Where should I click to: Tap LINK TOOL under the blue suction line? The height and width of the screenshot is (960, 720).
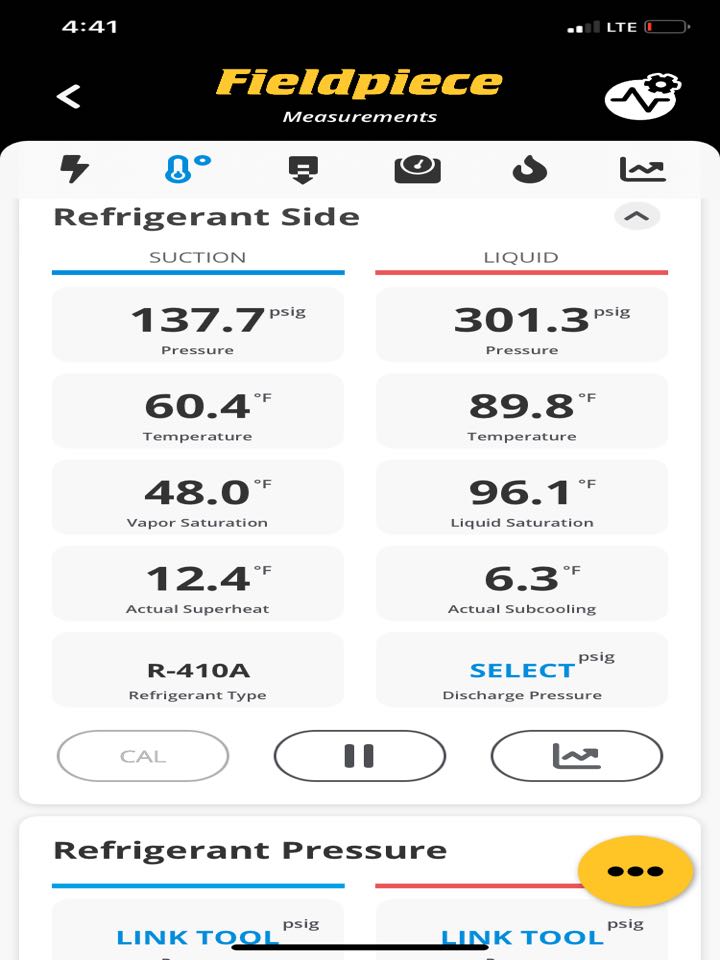point(198,937)
